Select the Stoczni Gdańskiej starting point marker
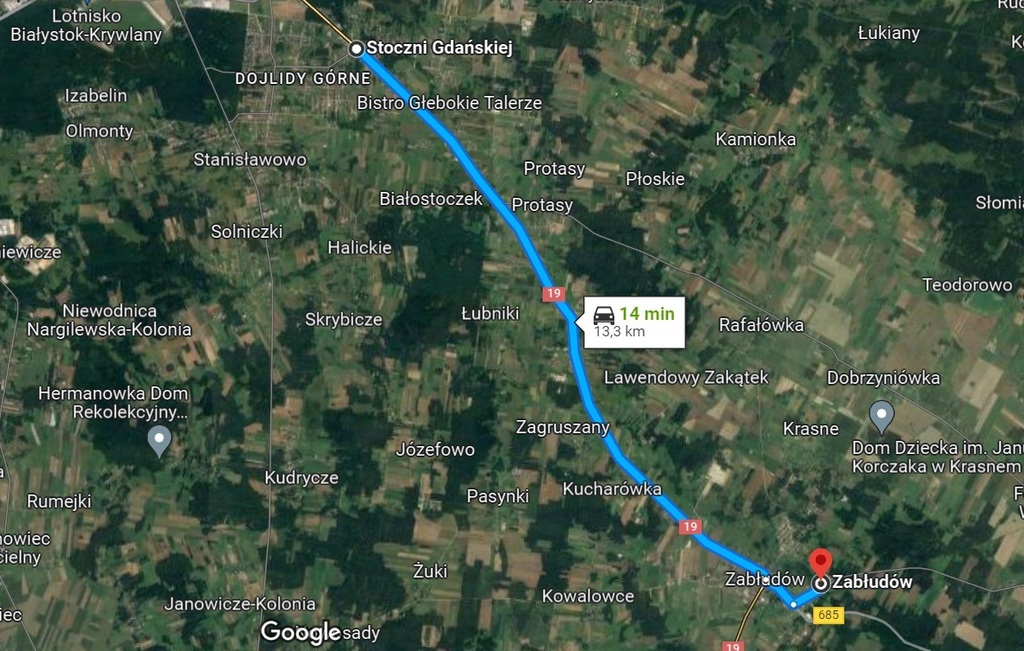This screenshot has width=1024, height=651. tap(356, 48)
